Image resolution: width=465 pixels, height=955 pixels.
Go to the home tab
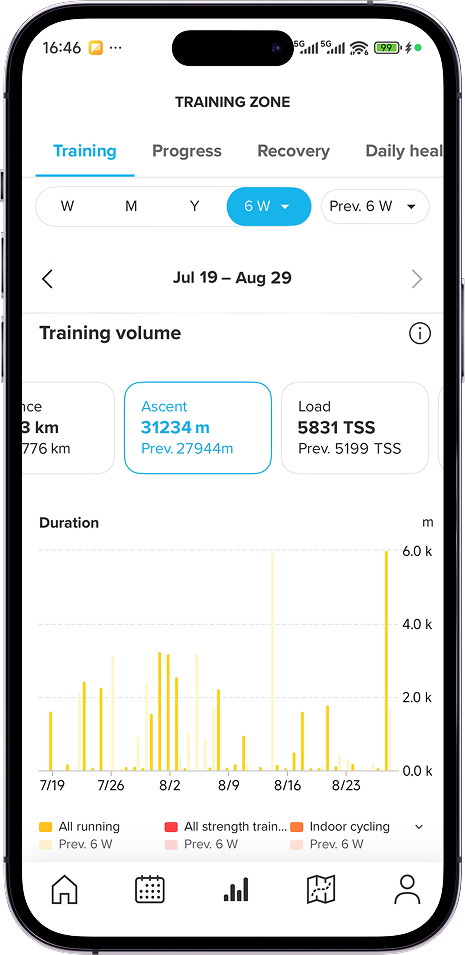coord(65,889)
